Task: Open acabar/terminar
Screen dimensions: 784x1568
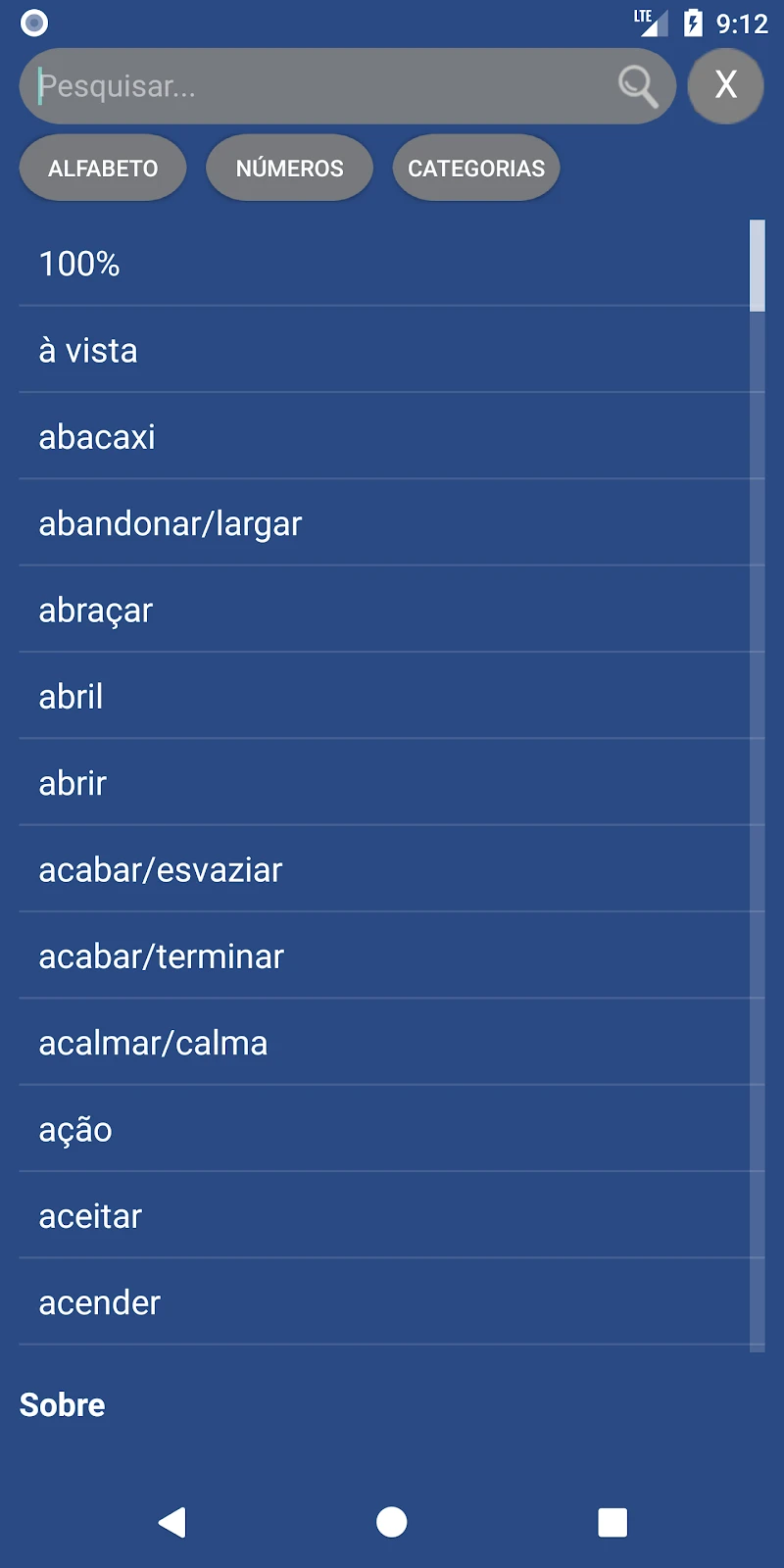Action: tap(384, 956)
